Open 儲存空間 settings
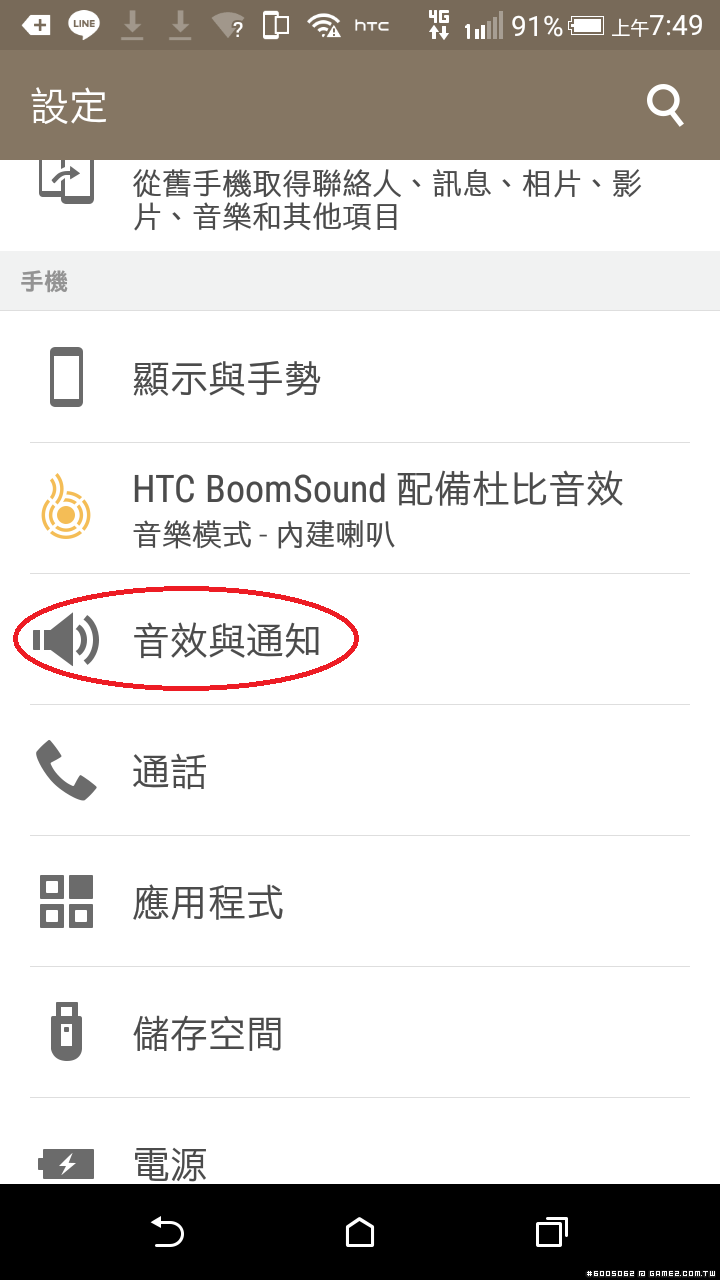 (360, 1033)
